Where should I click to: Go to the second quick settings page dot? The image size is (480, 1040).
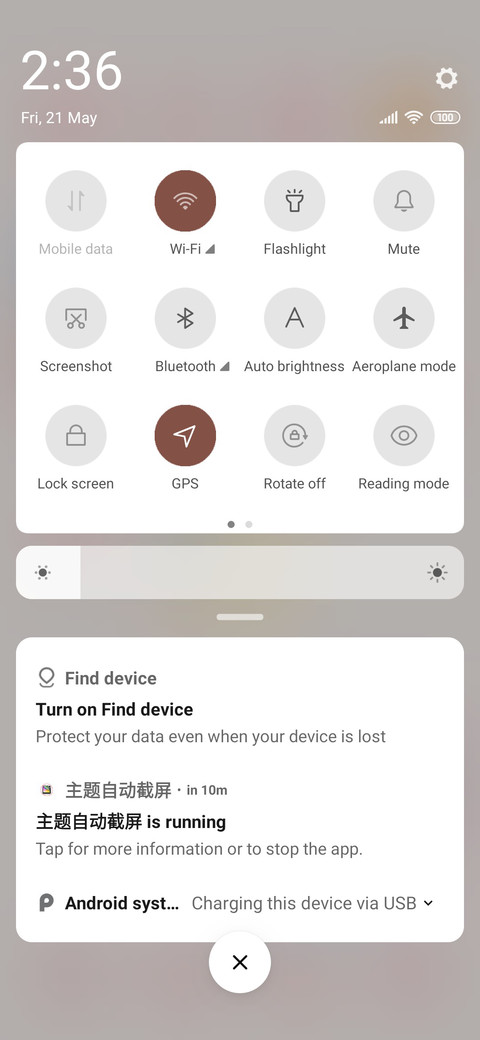click(x=249, y=524)
